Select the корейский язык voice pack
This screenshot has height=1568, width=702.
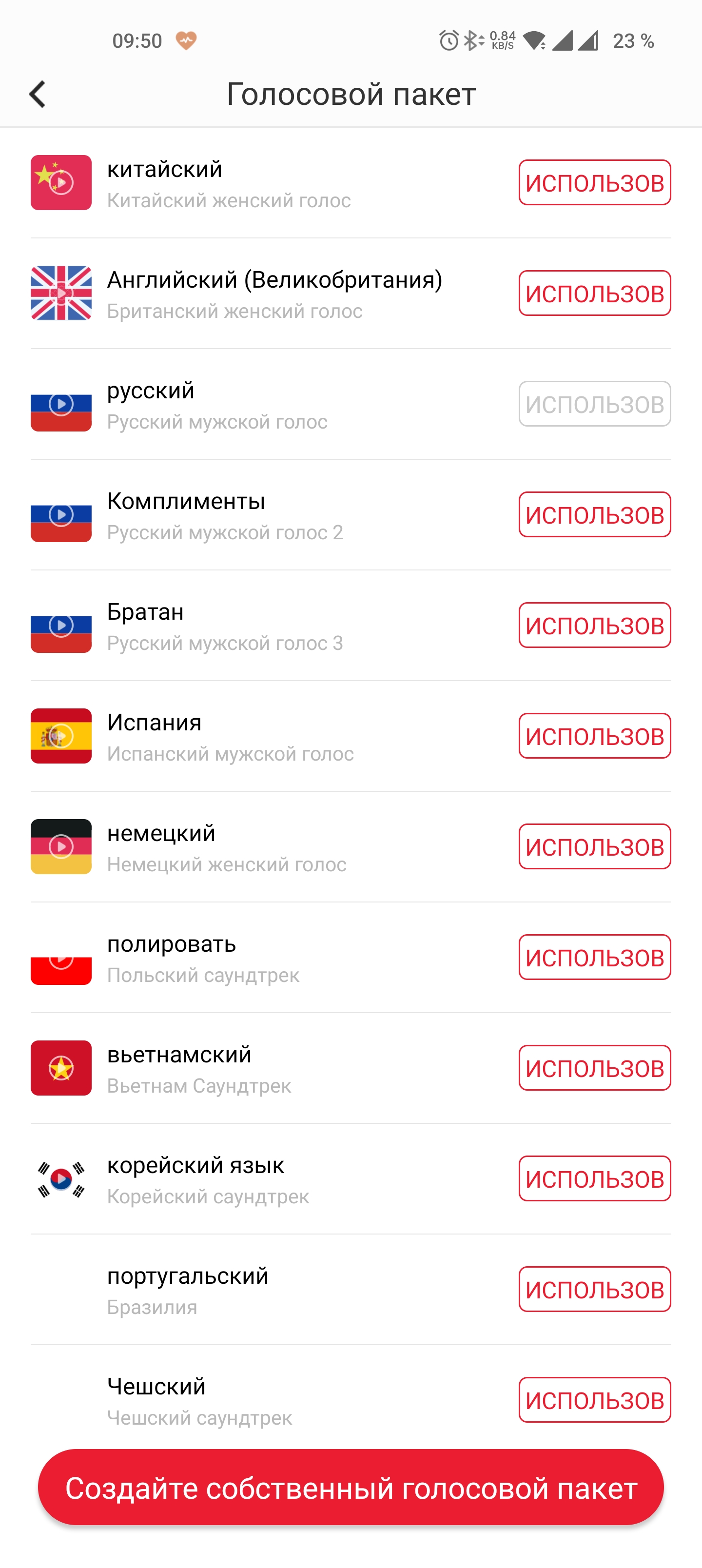[594, 1178]
